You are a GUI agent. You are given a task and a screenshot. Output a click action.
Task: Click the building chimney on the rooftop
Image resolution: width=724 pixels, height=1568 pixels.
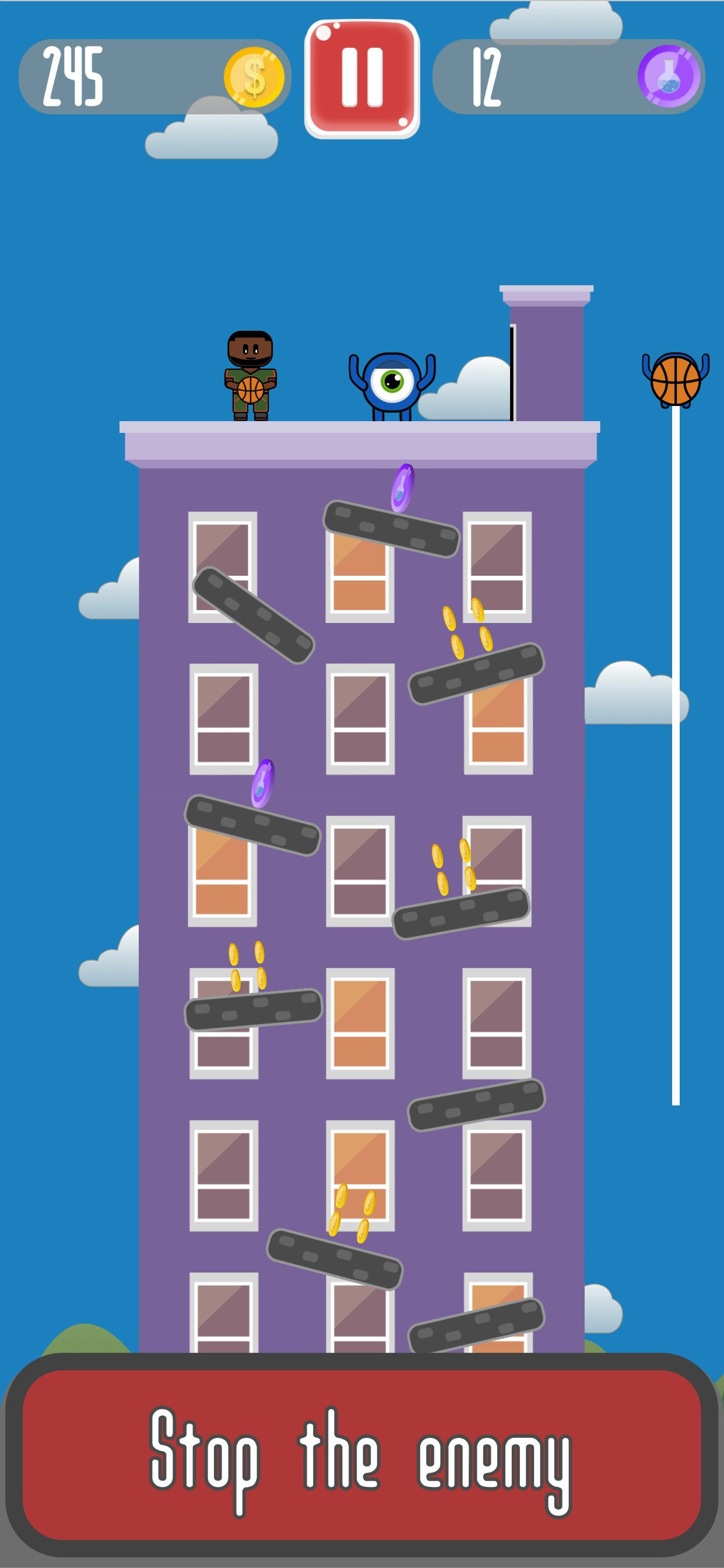tap(546, 353)
